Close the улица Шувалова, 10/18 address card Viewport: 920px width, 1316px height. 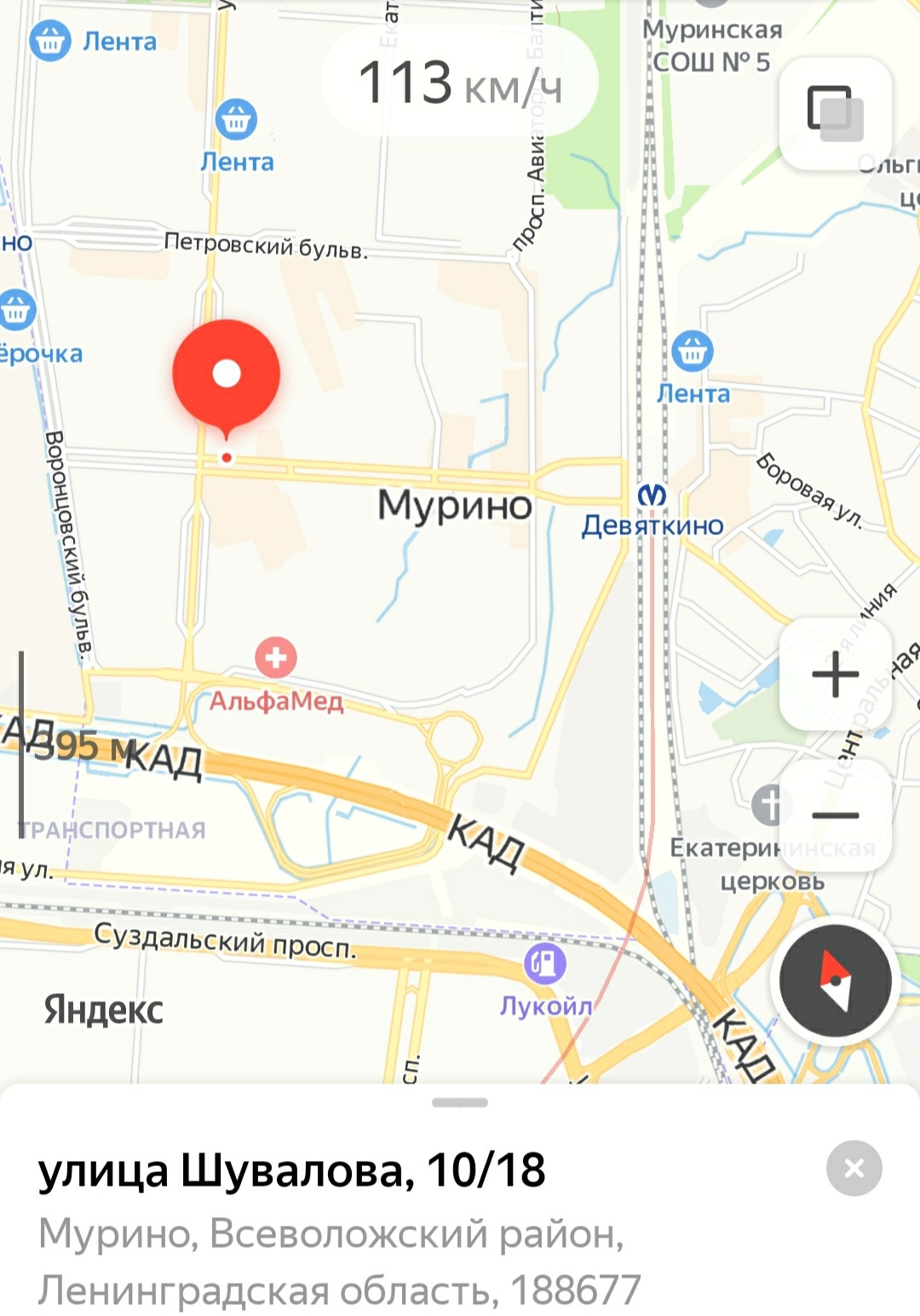point(854,1168)
